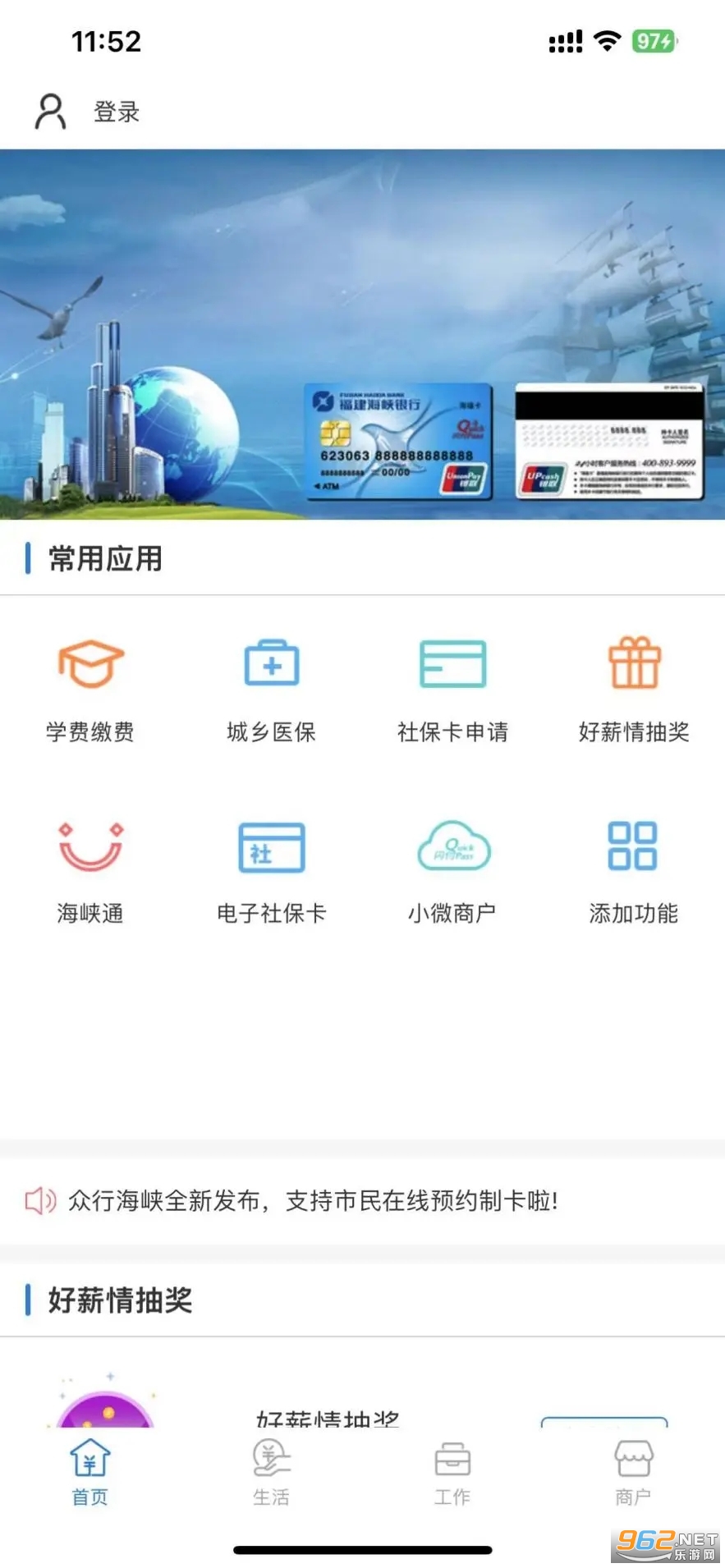The image size is (725, 1568).
Task: Open 小微商户 merchant service
Action: [x=452, y=870]
